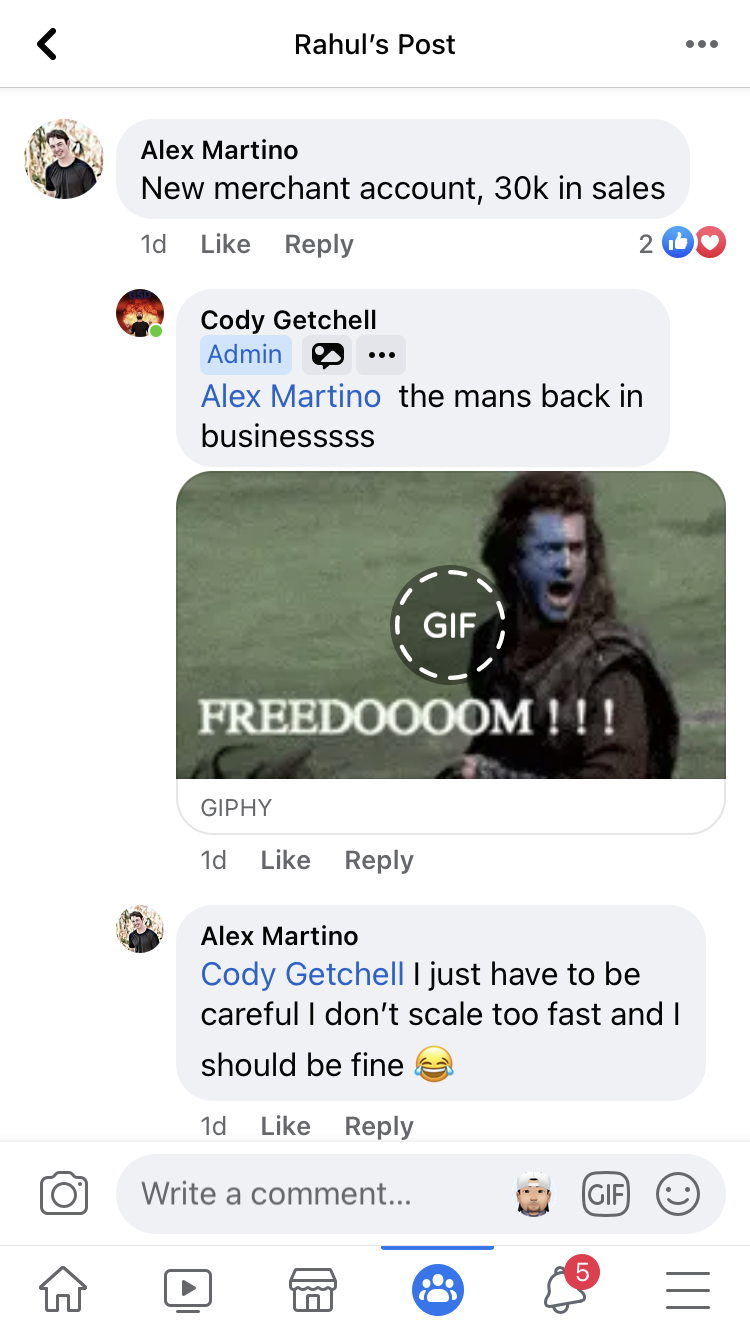Attach a photo with the camera icon

(64, 1194)
